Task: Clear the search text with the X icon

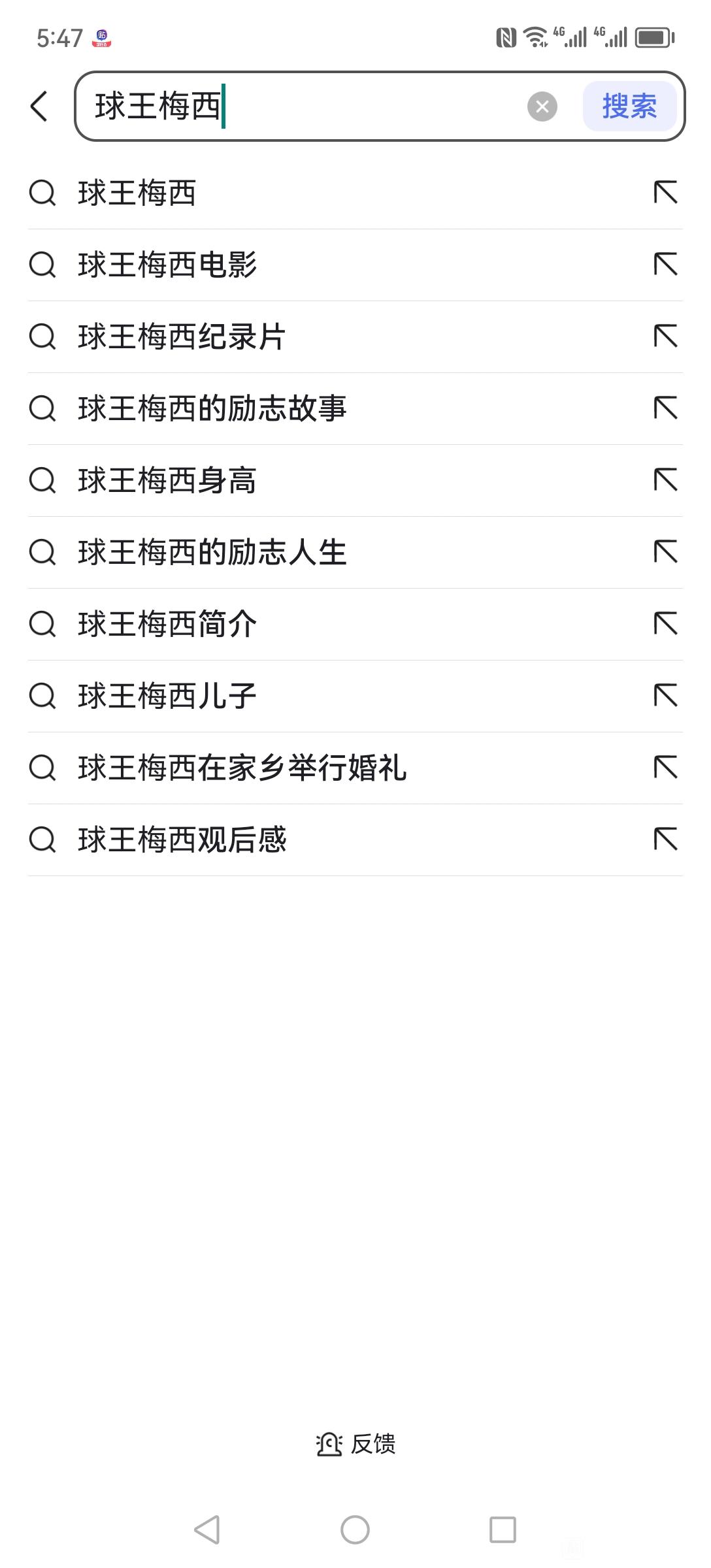Action: [x=542, y=106]
